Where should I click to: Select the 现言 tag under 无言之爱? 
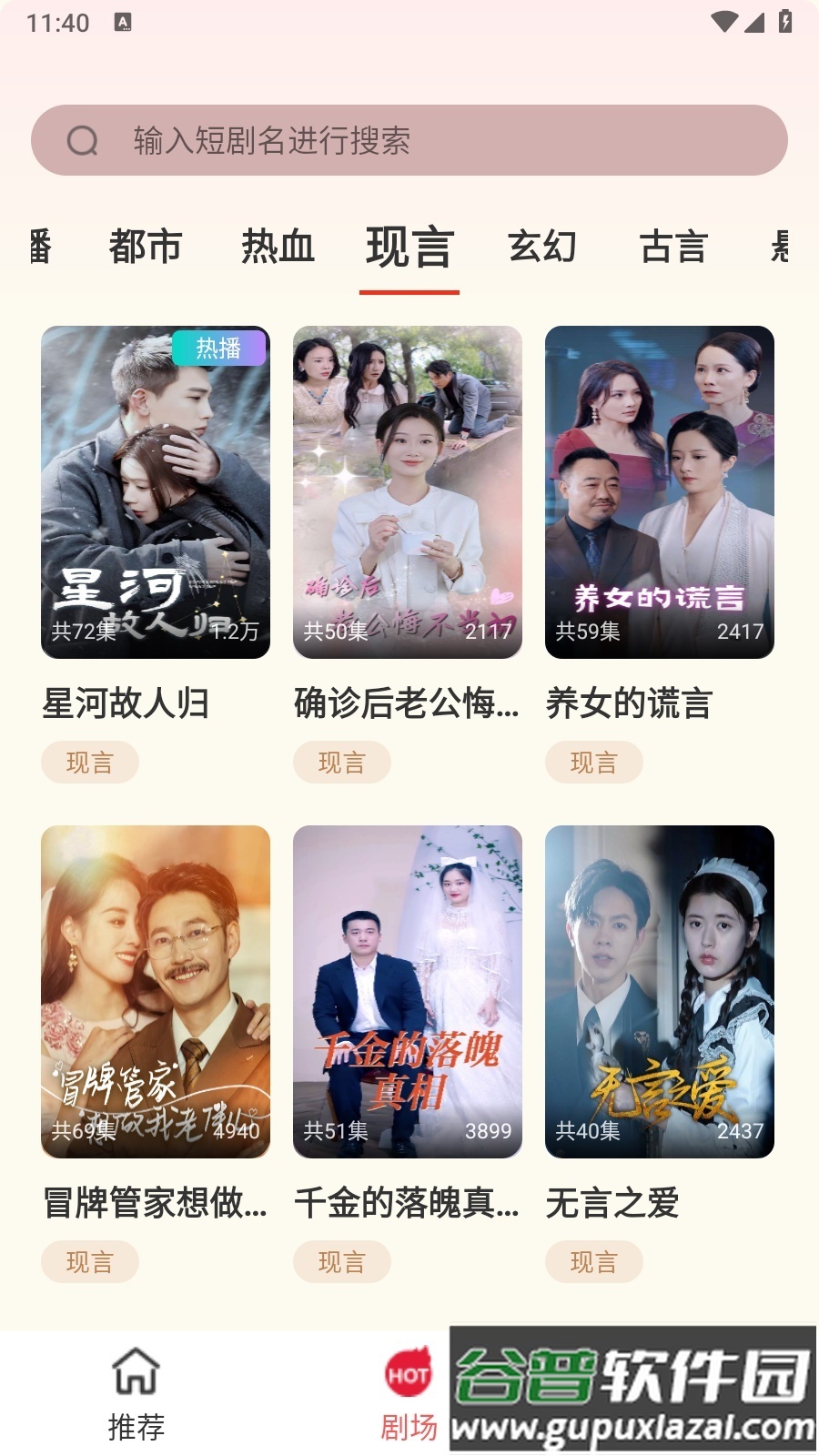(593, 1262)
